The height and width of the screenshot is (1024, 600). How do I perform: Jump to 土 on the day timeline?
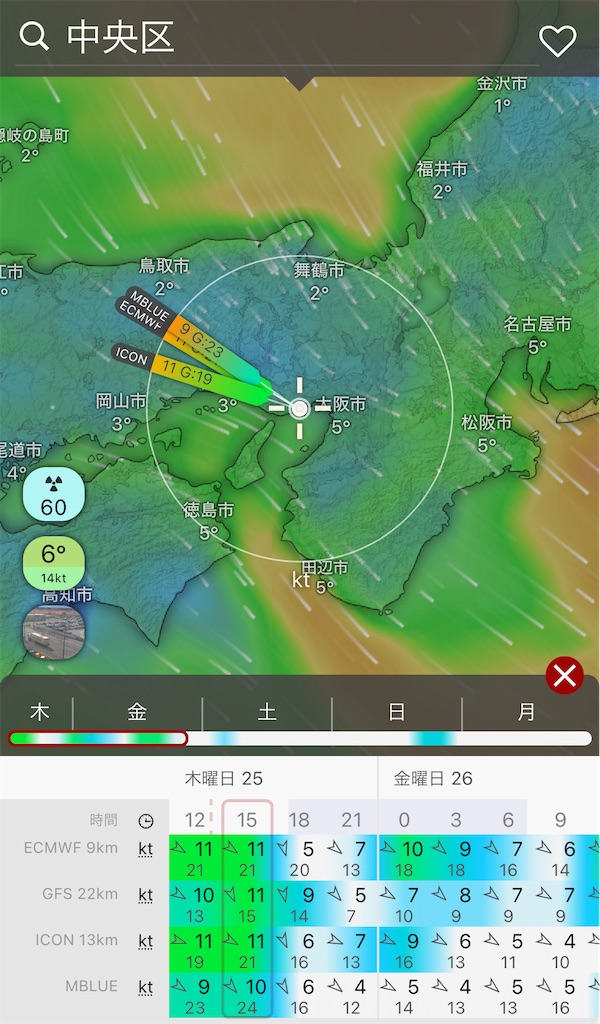[266, 712]
